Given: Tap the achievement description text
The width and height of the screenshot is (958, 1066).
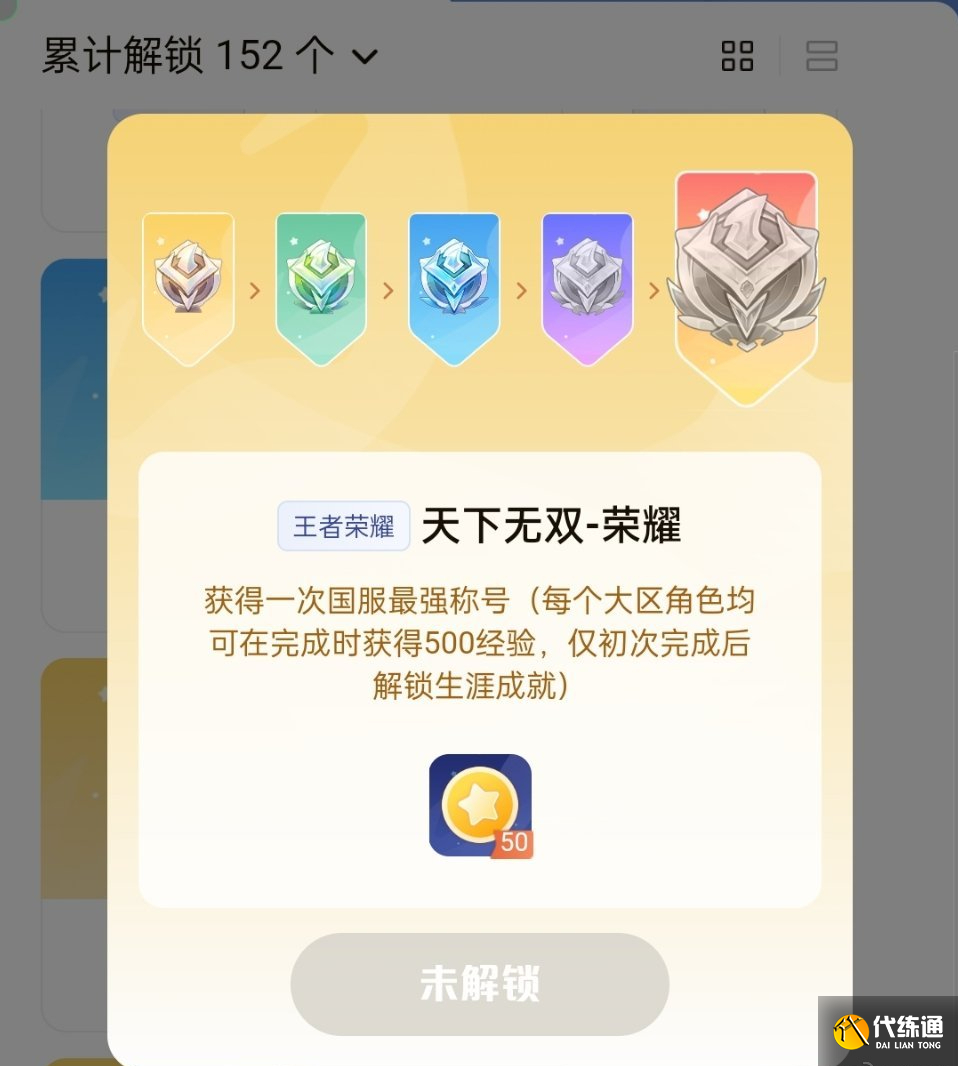Looking at the screenshot, I should (479, 644).
